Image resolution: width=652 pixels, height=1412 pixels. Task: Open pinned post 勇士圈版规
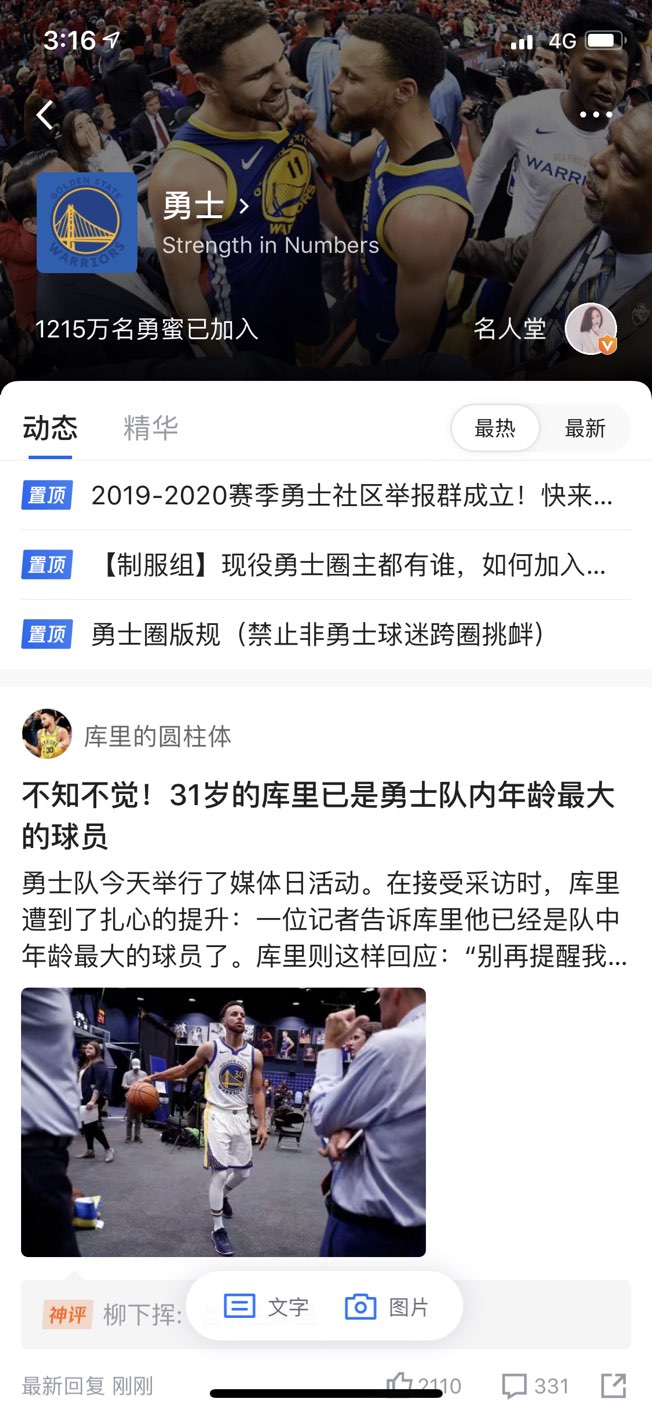[x=318, y=634]
